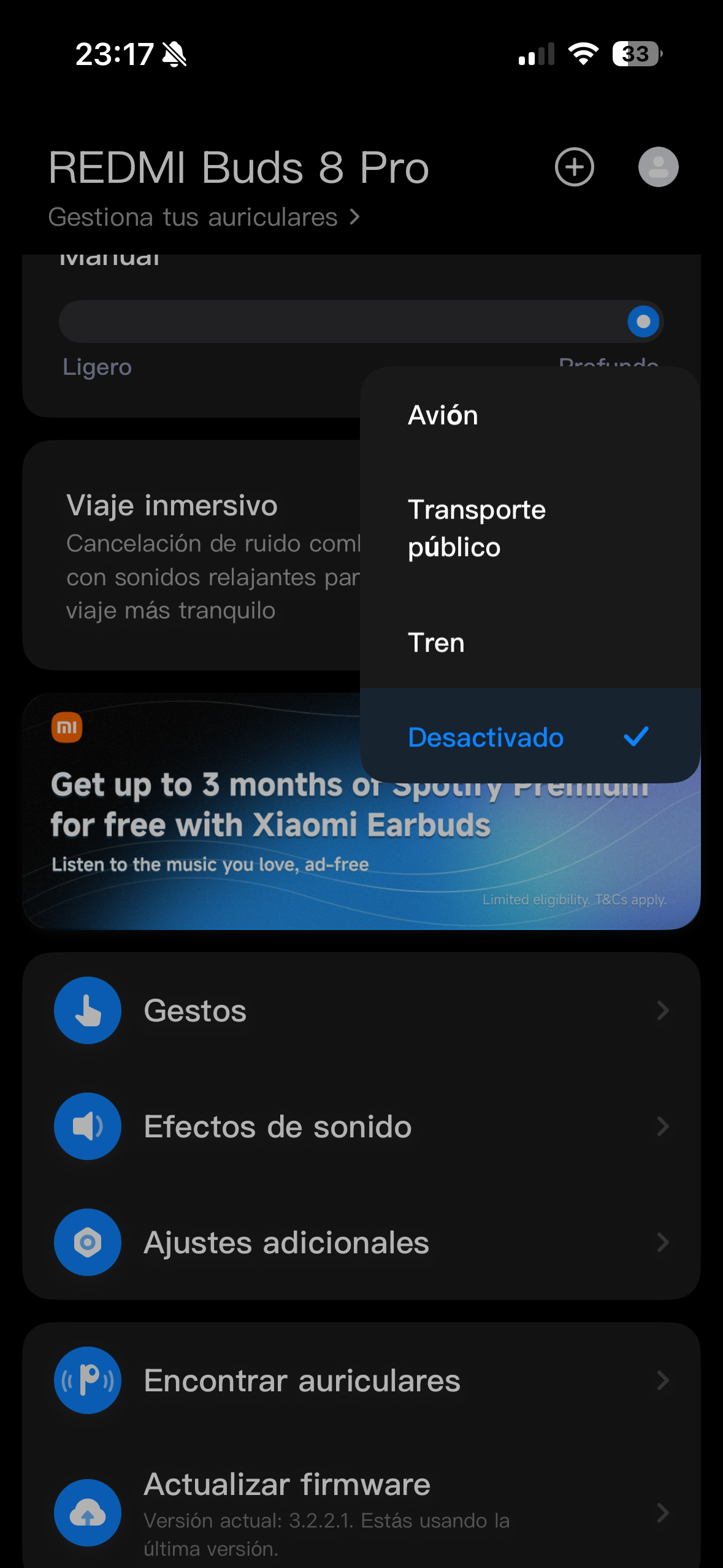
Task: Tap the plus icon to add device
Action: point(574,167)
